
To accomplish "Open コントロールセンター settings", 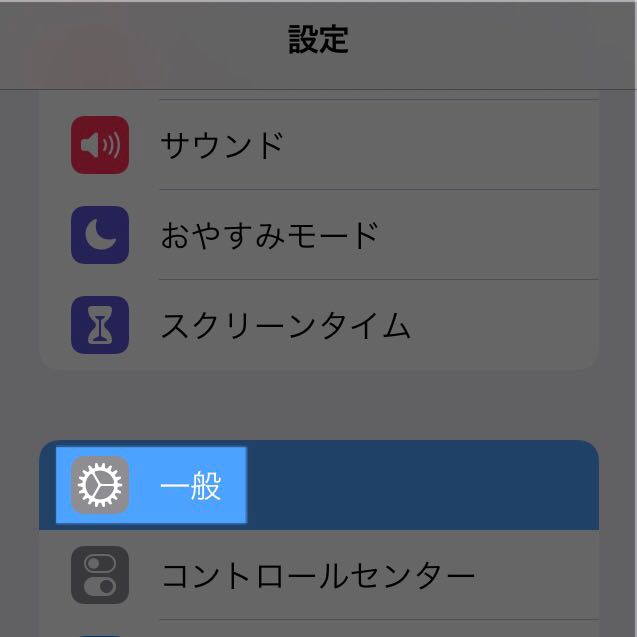I will pyautogui.click(x=320, y=576).
